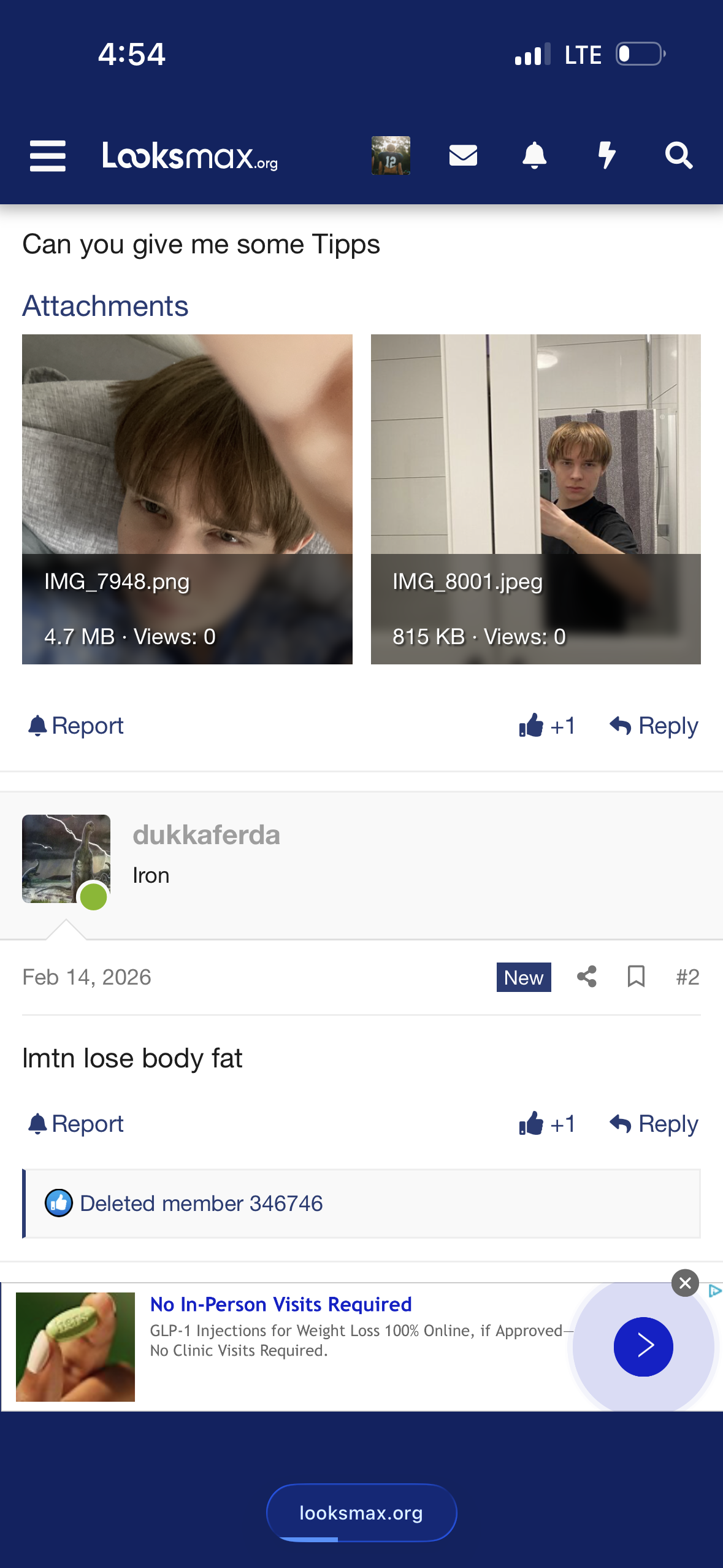Image resolution: width=723 pixels, height=1568 pixels.
Task: Give +1 to dukkaferda's post
Action: [547, 1124]
